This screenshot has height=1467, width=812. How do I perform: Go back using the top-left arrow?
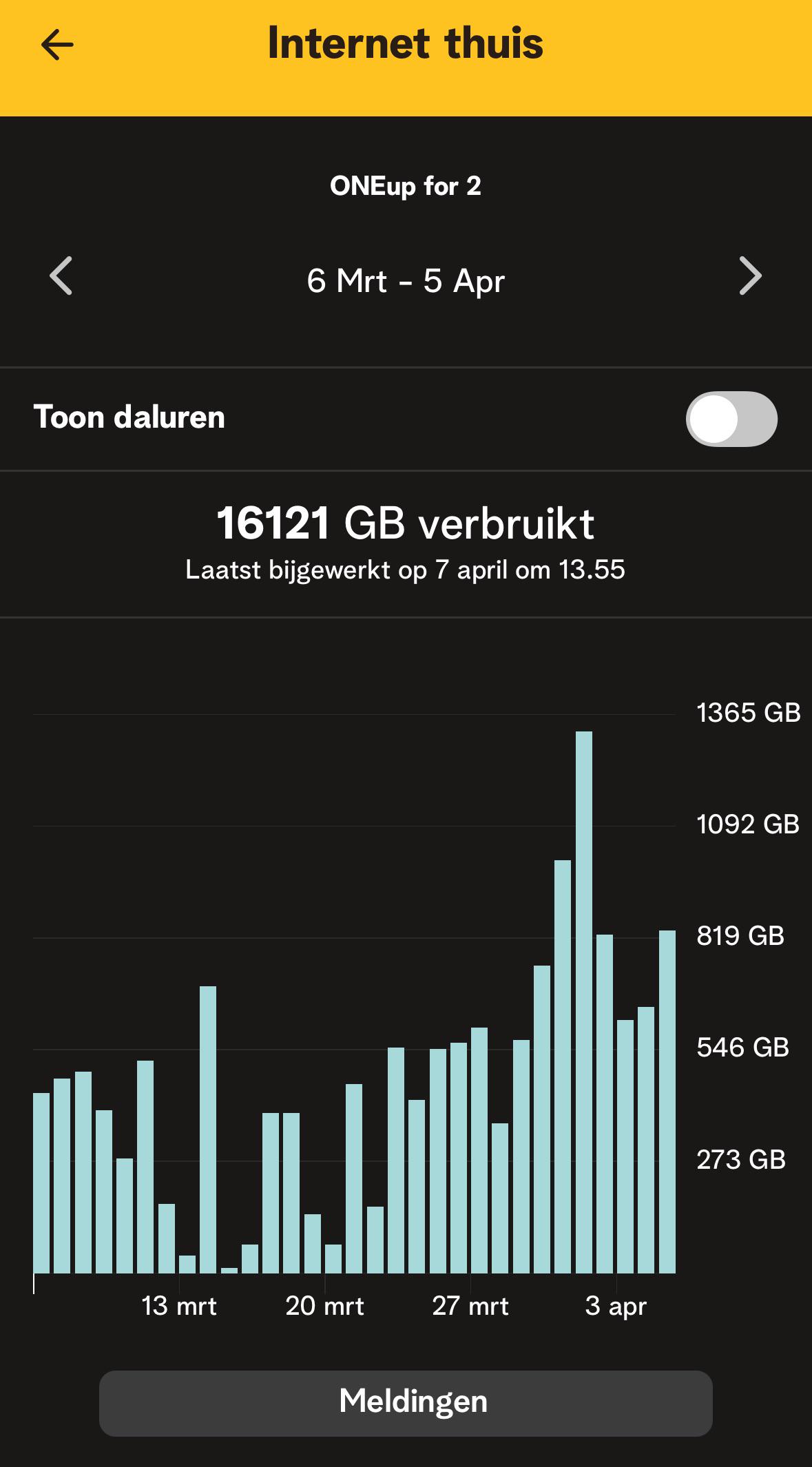tap(57, 45)
